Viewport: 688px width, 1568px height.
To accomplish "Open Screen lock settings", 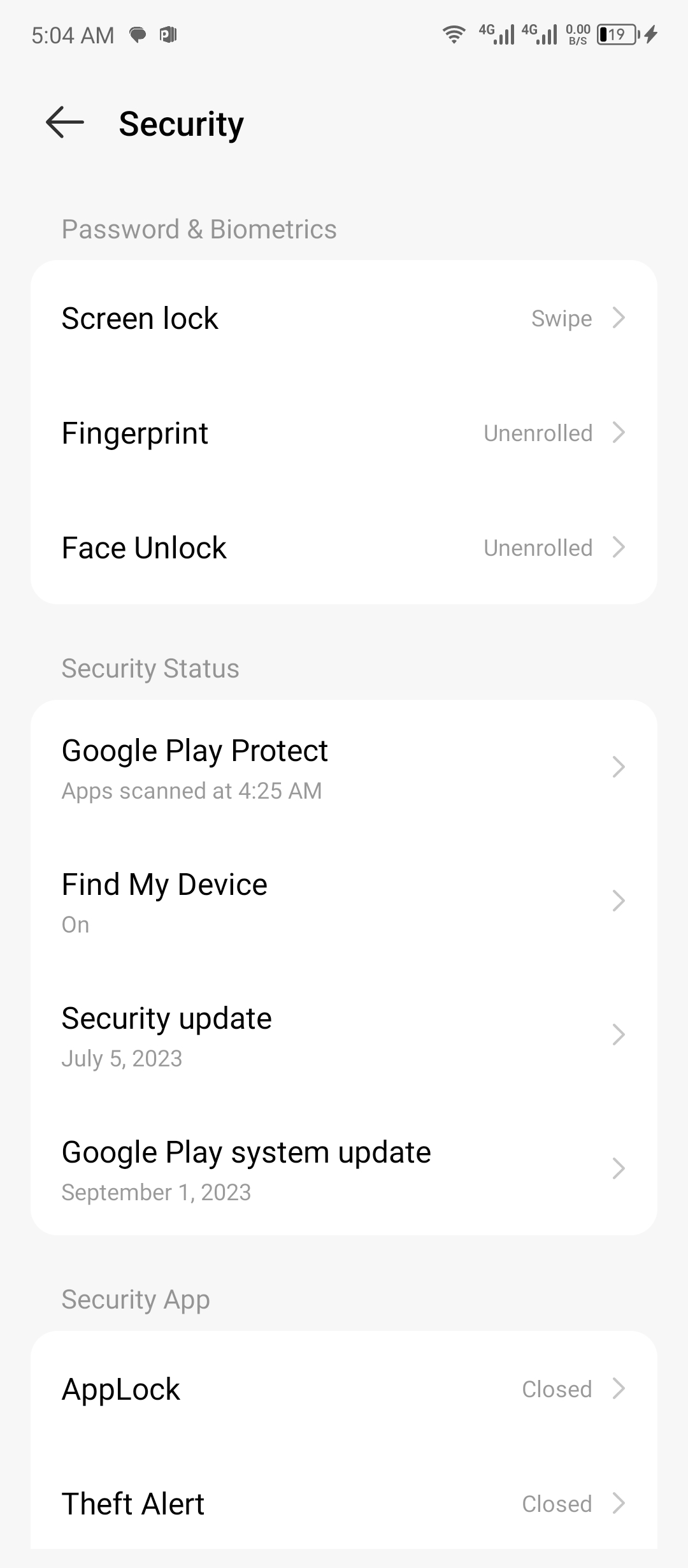I will point(344,318).
